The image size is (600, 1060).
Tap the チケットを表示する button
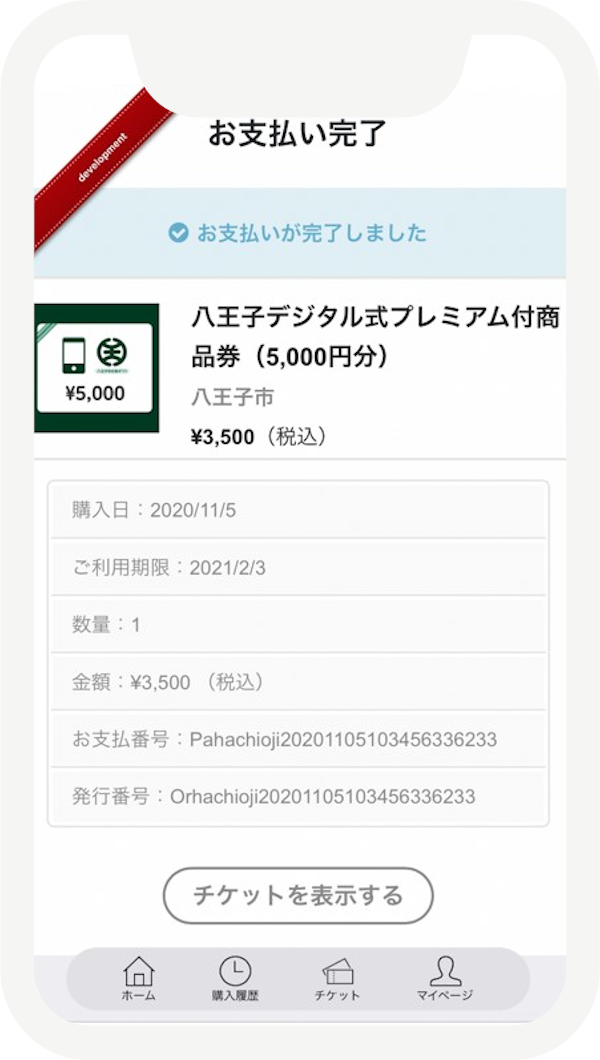click(x=298, y=894)
